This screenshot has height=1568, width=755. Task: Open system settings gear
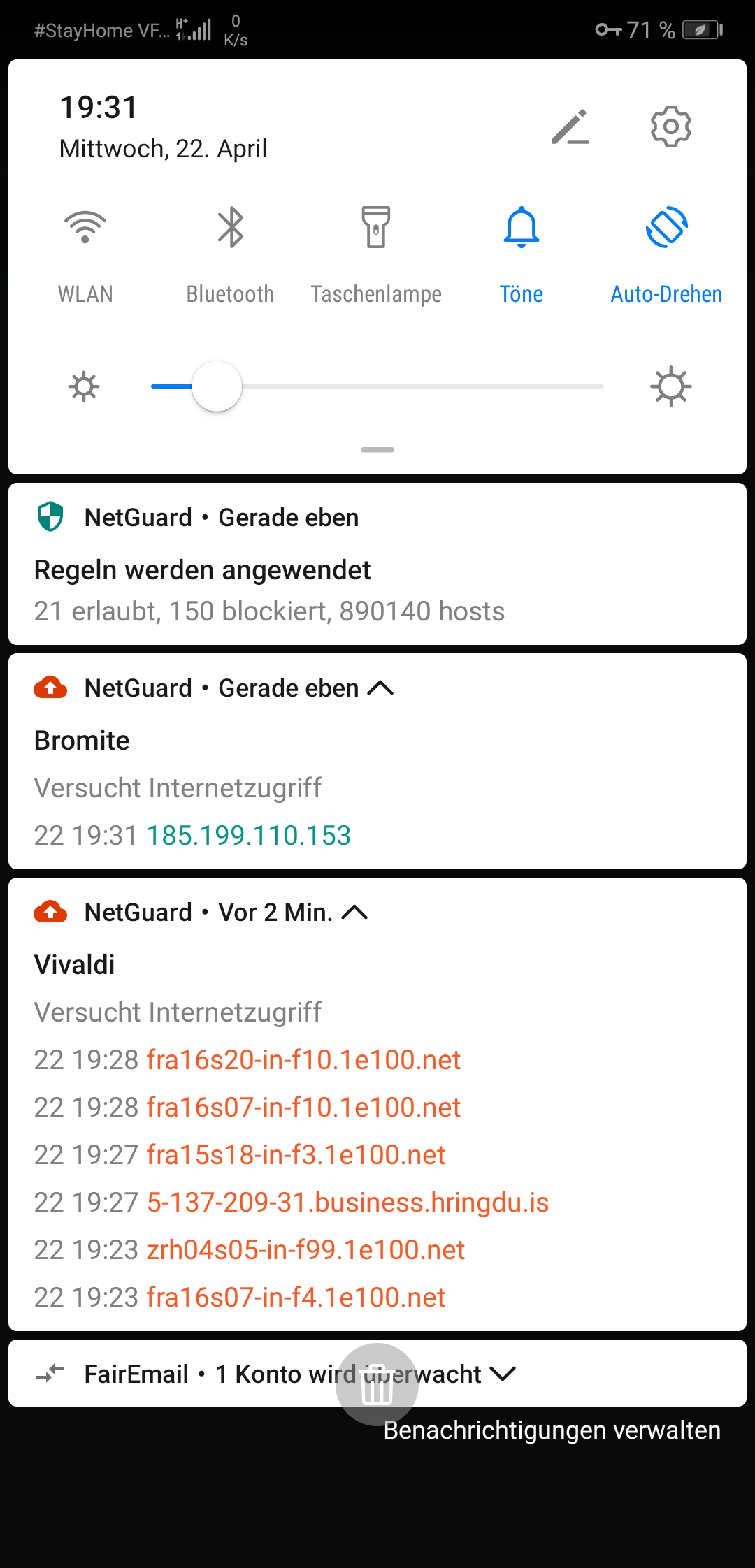pos(670,126)
